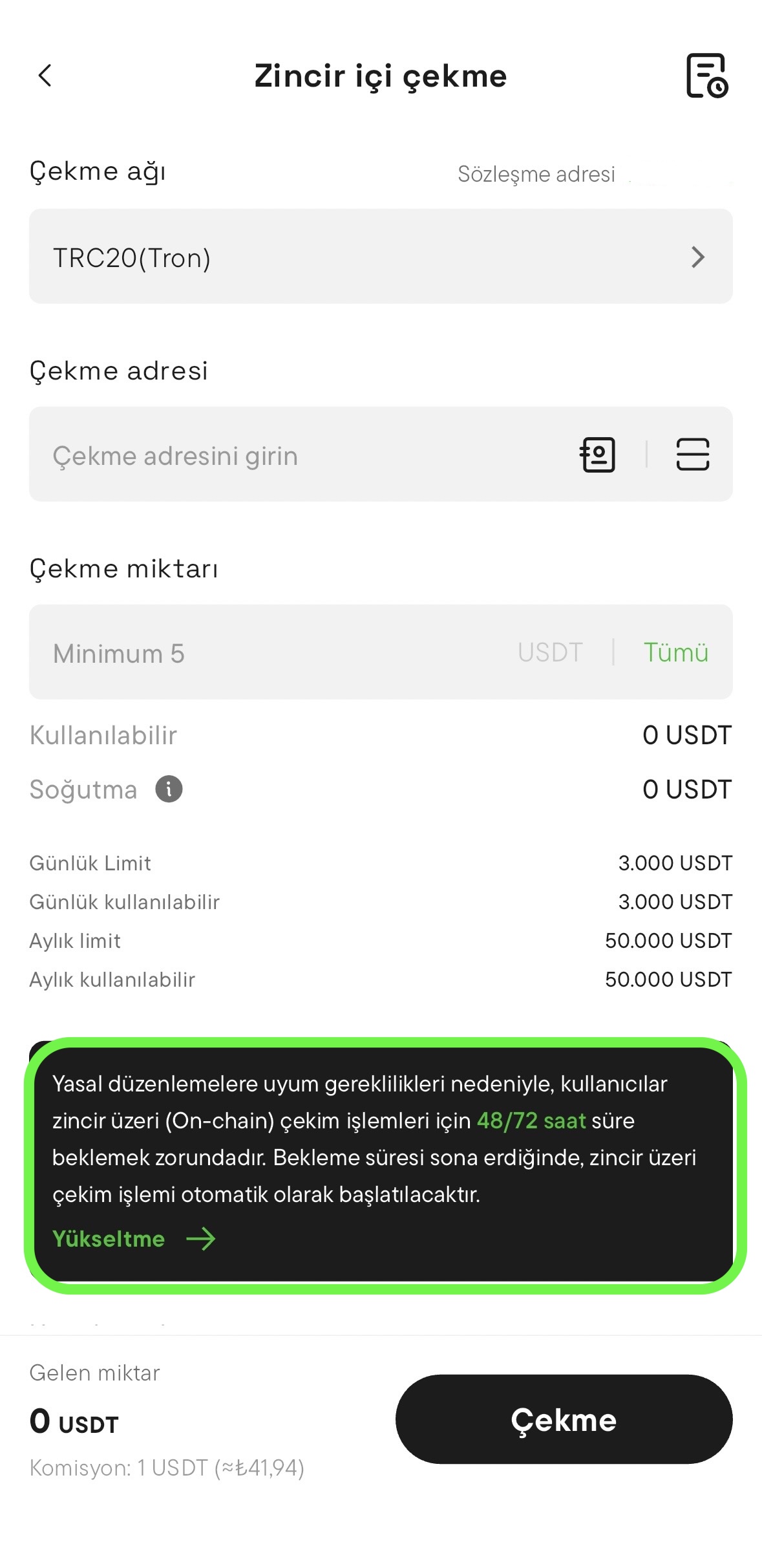Select Tümü to use full balance
This screenshot has width=762, height=1568.
point(676,652)
